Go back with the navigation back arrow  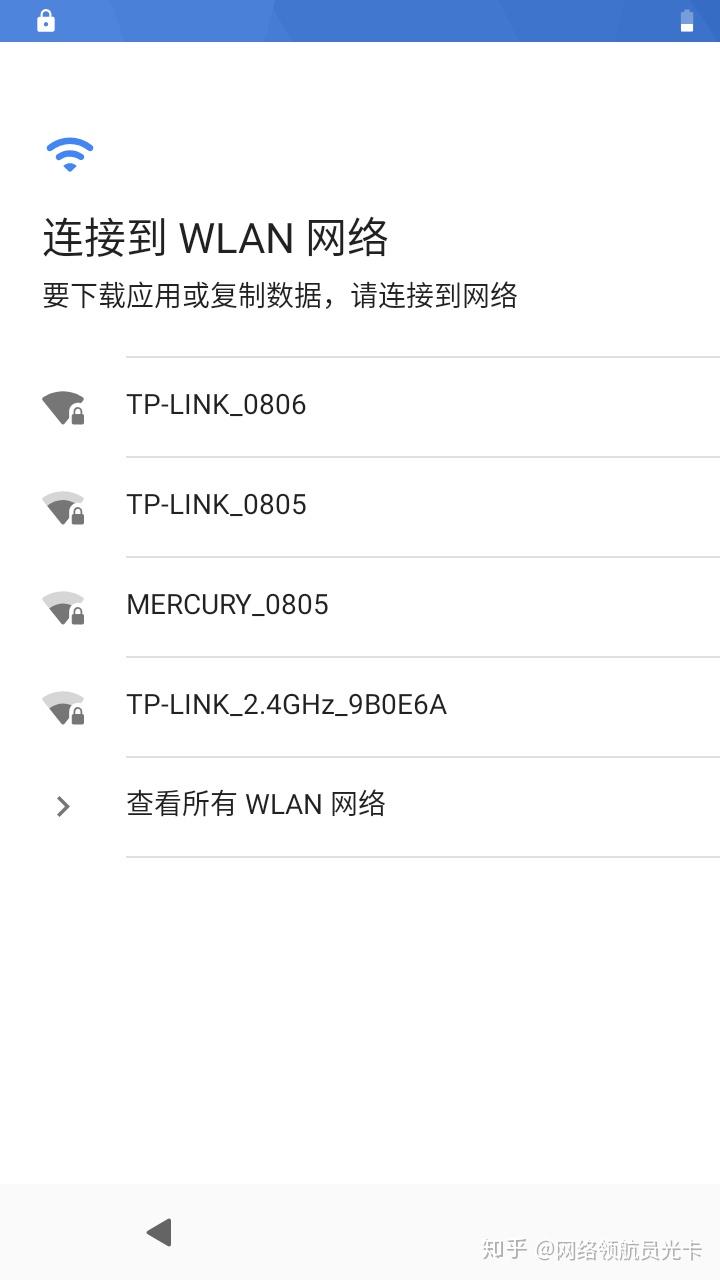160,1232
